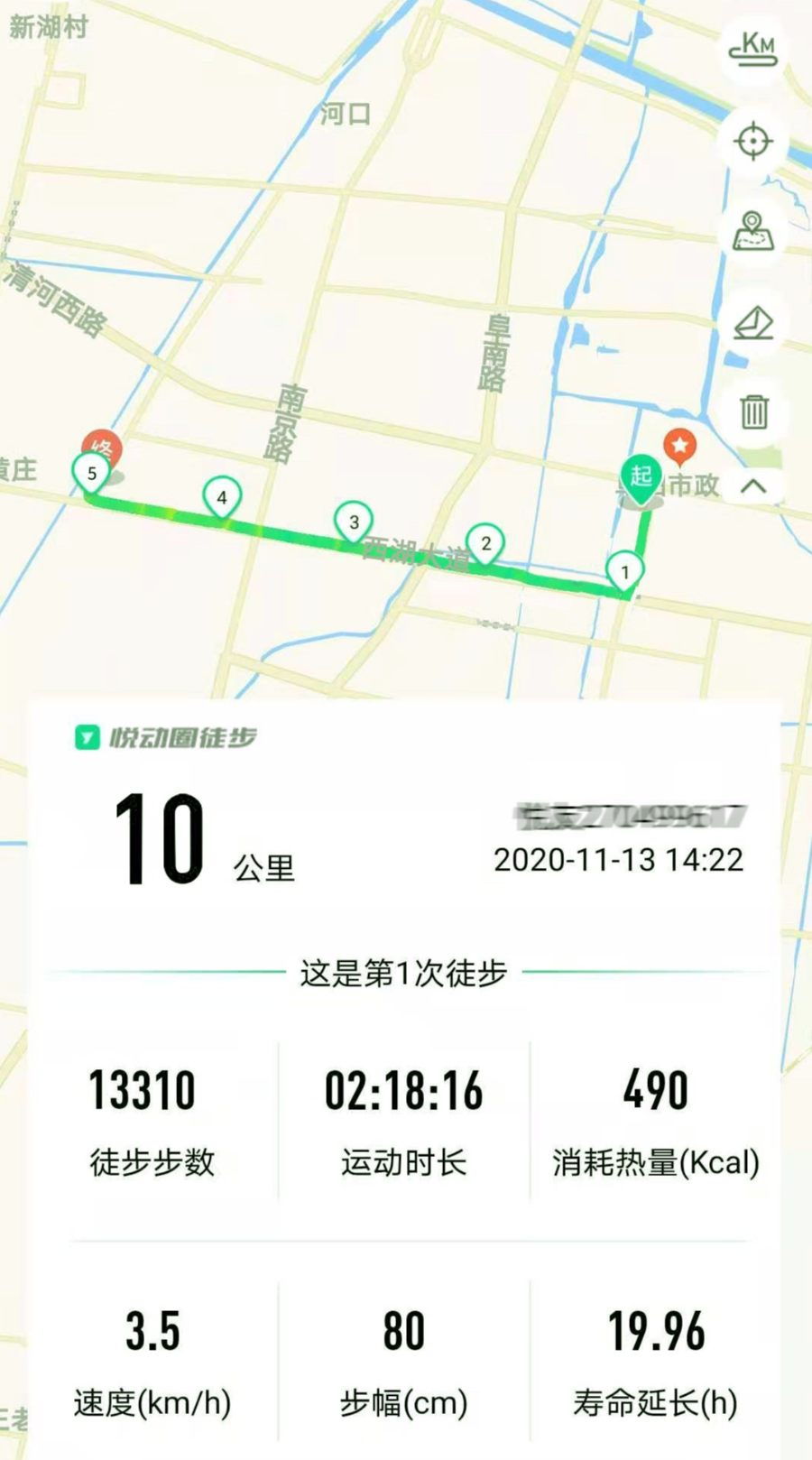Tap the eraser edit icon
This screenshot has width=812, height=1460.
[x=753, y=322]
